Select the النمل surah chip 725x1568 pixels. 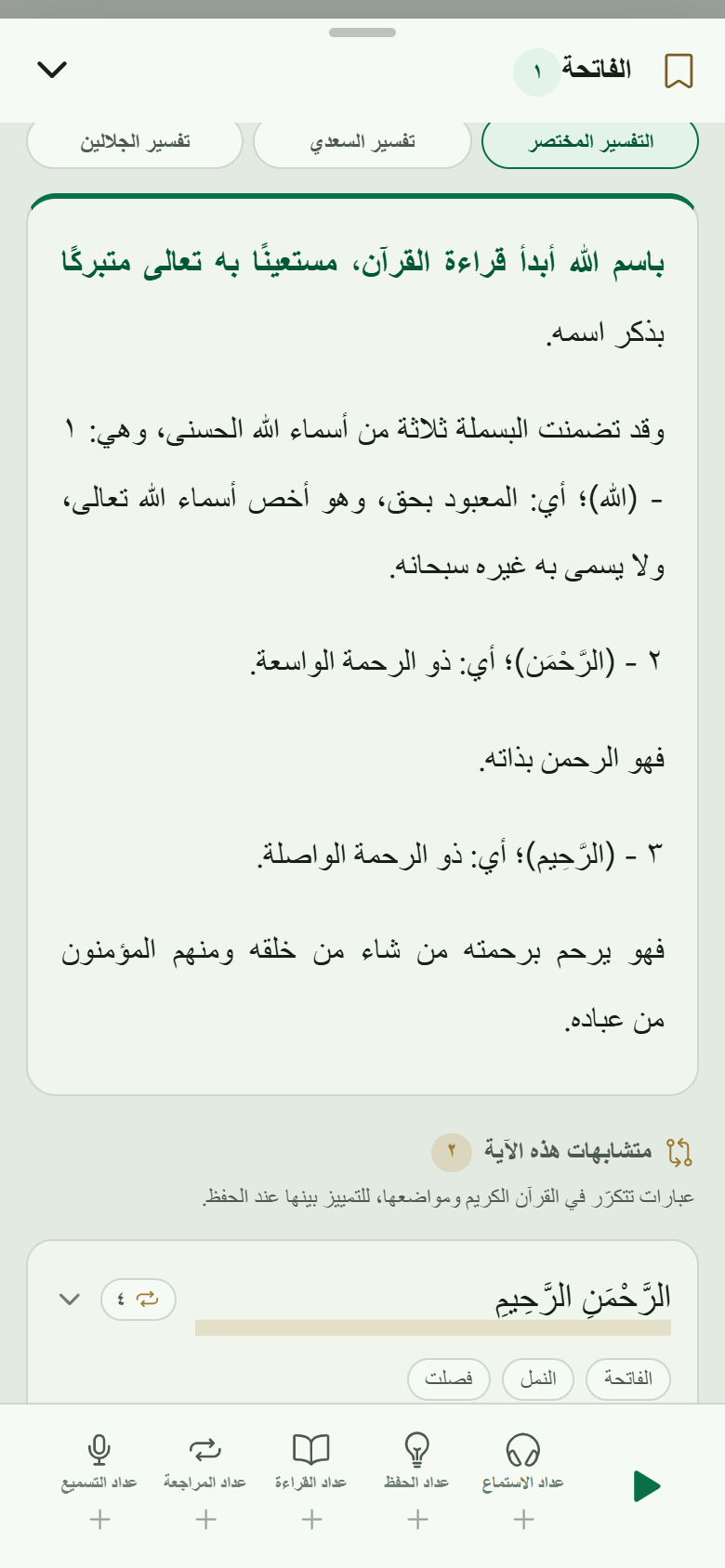(538, 1379)
